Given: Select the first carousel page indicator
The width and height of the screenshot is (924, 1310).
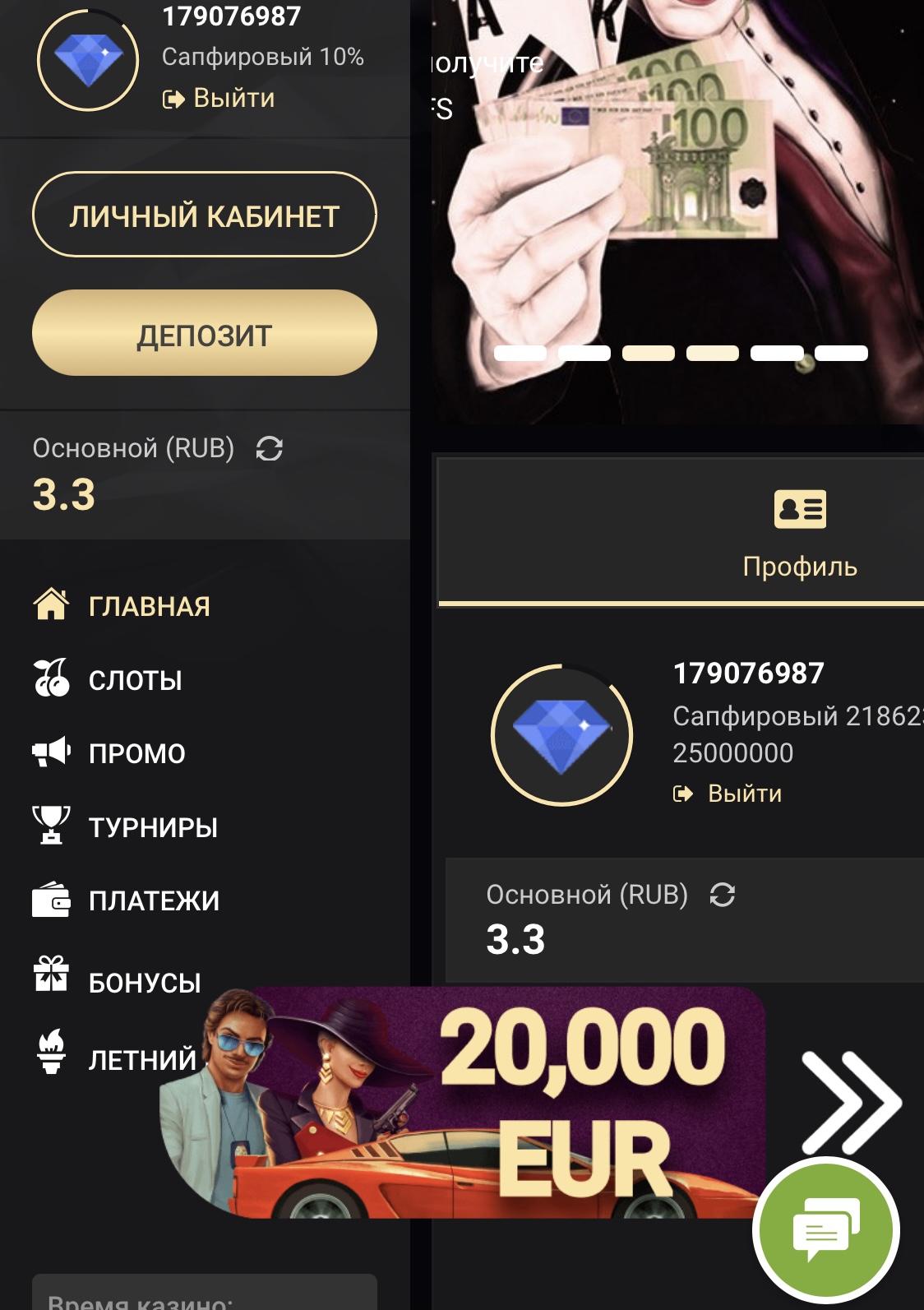Looking at the screenshot, I should coord(520,354).
